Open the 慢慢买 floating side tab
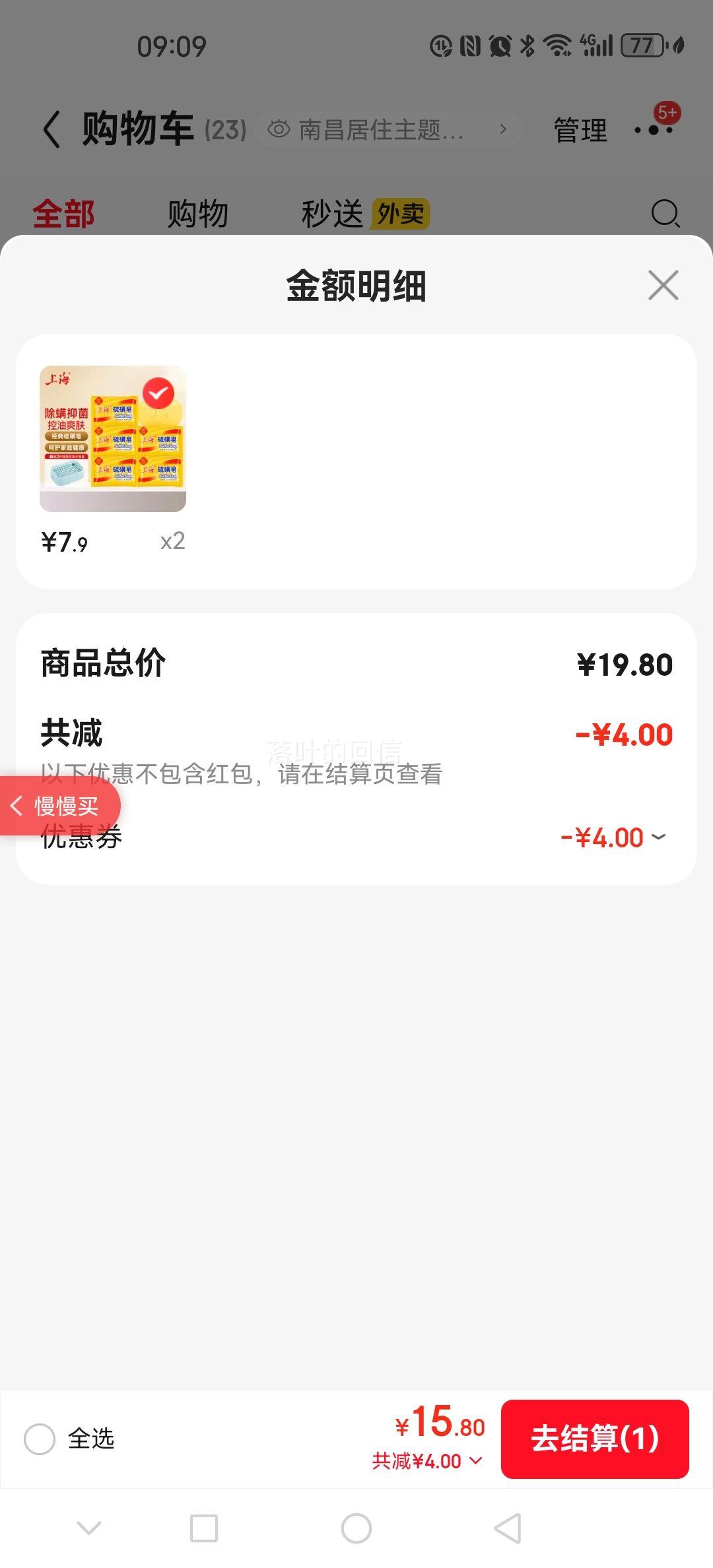 [x=59, y=806]
